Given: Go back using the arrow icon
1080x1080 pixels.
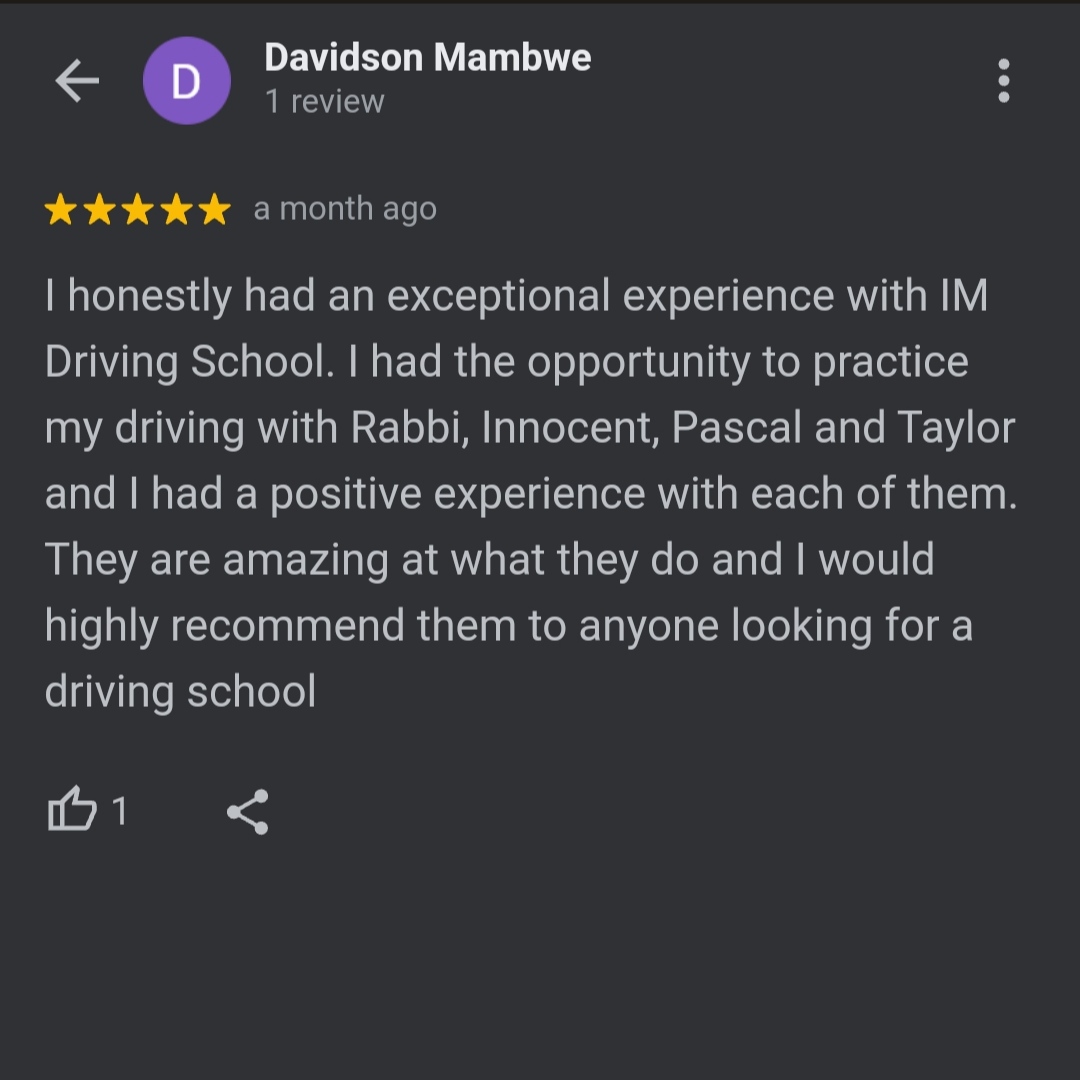Looking at the screenshot, I should click(x=77, y=81).
